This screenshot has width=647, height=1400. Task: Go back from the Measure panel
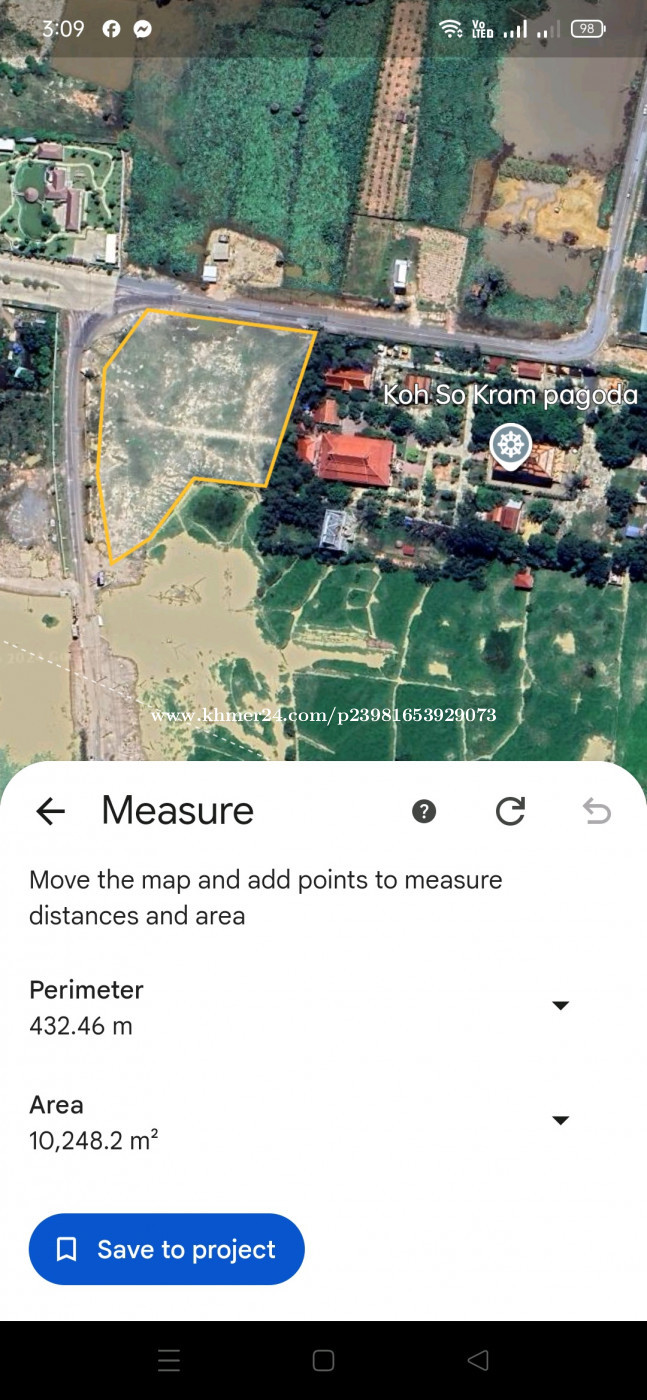[50, 811]
